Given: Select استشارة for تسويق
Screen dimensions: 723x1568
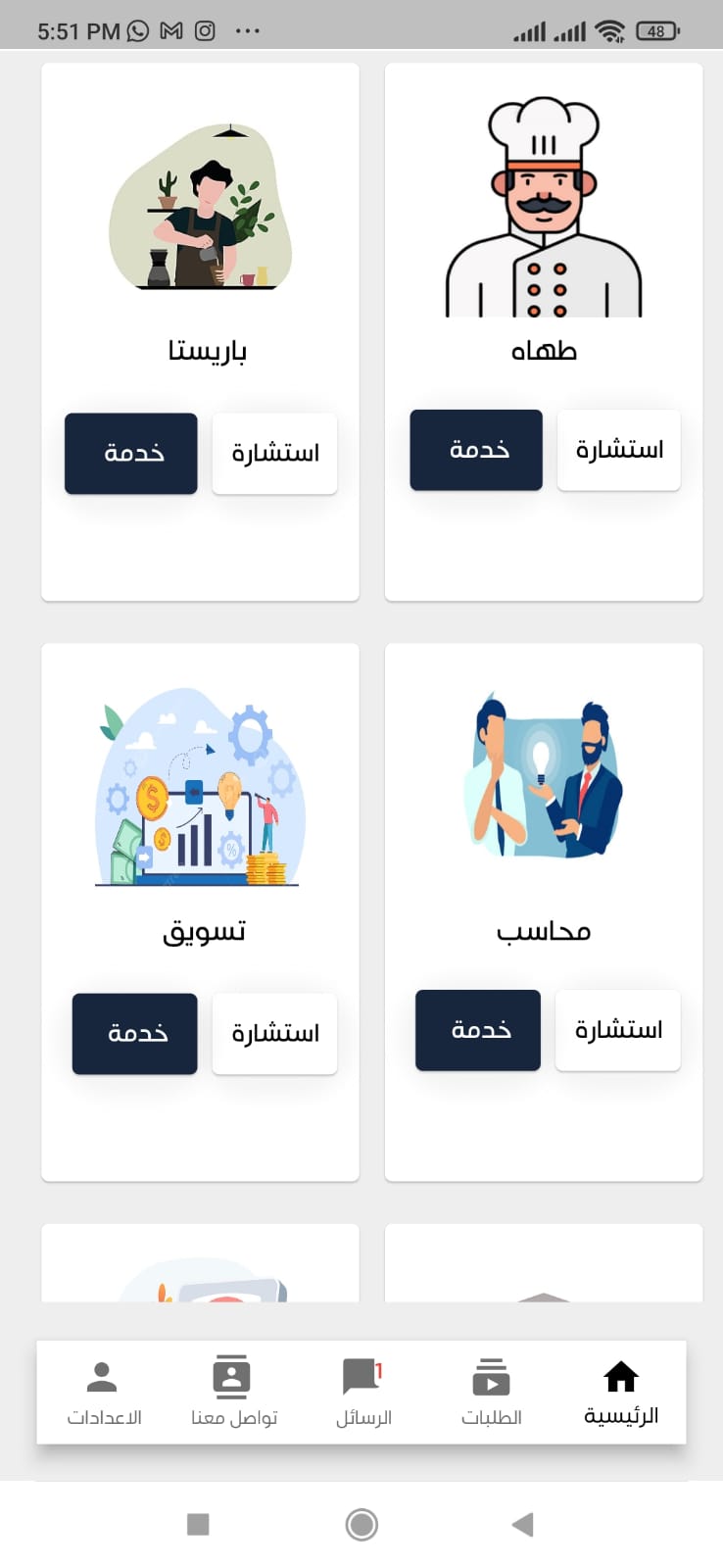Looking at the screenshot, I should (274, 1033).
